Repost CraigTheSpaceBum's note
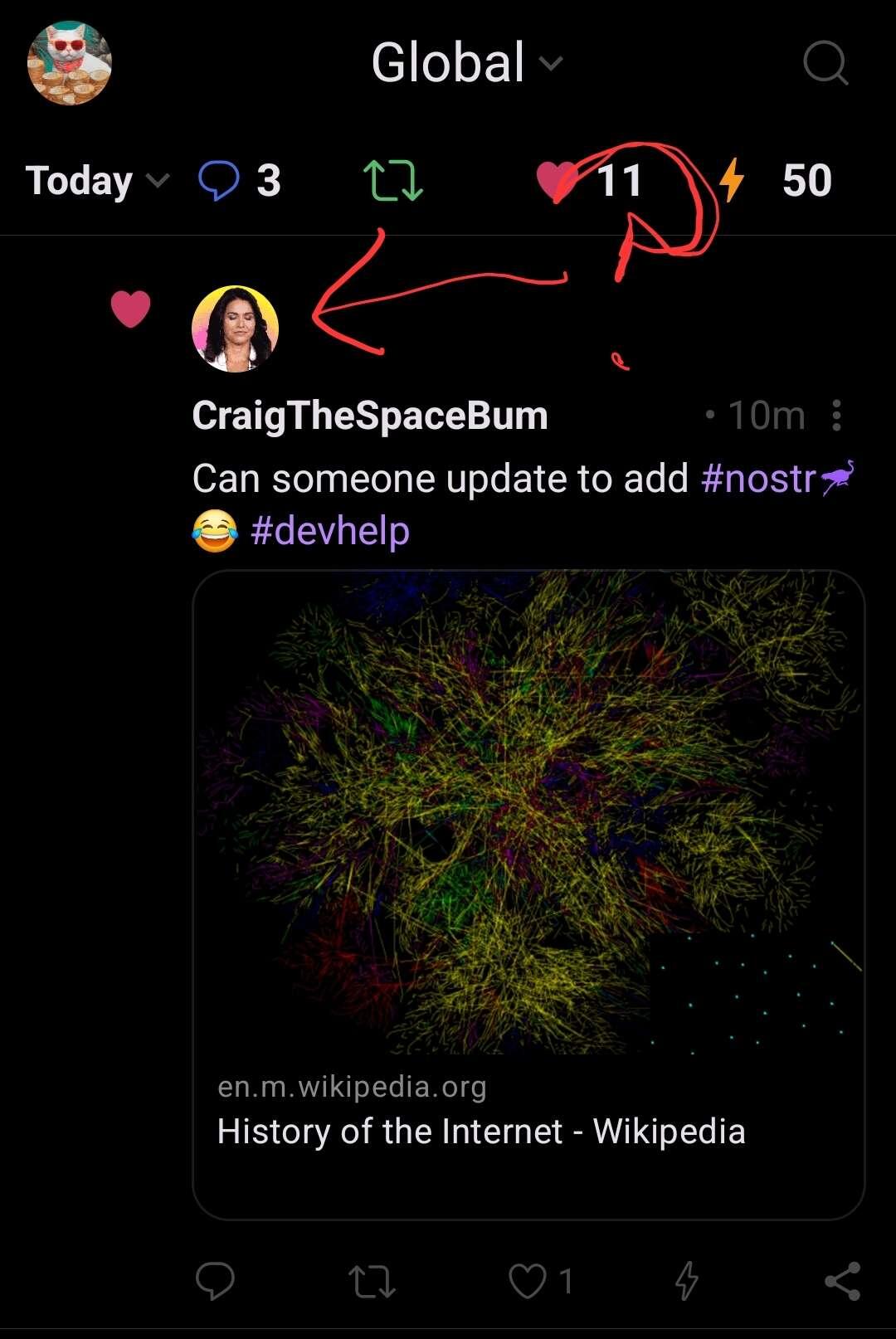The width and height of the screenshot is (896, 1339). click(x=371, y=1280)
